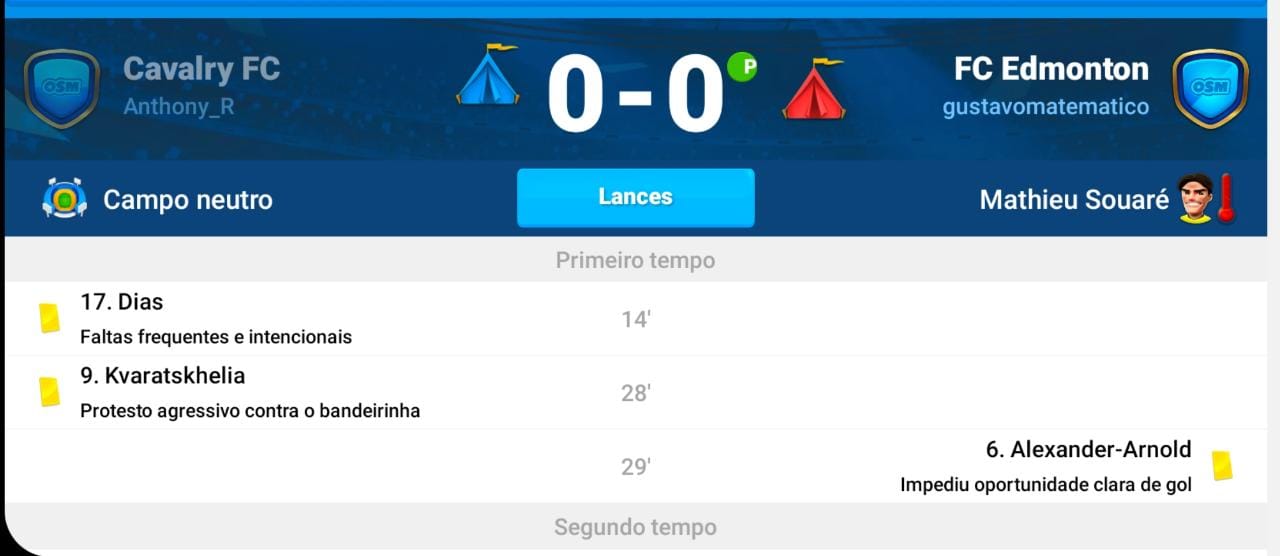The height and width of the screenshot is (556, 1280).
Task: View manager gustavomatematico's profile
Action: [1045, 107]
